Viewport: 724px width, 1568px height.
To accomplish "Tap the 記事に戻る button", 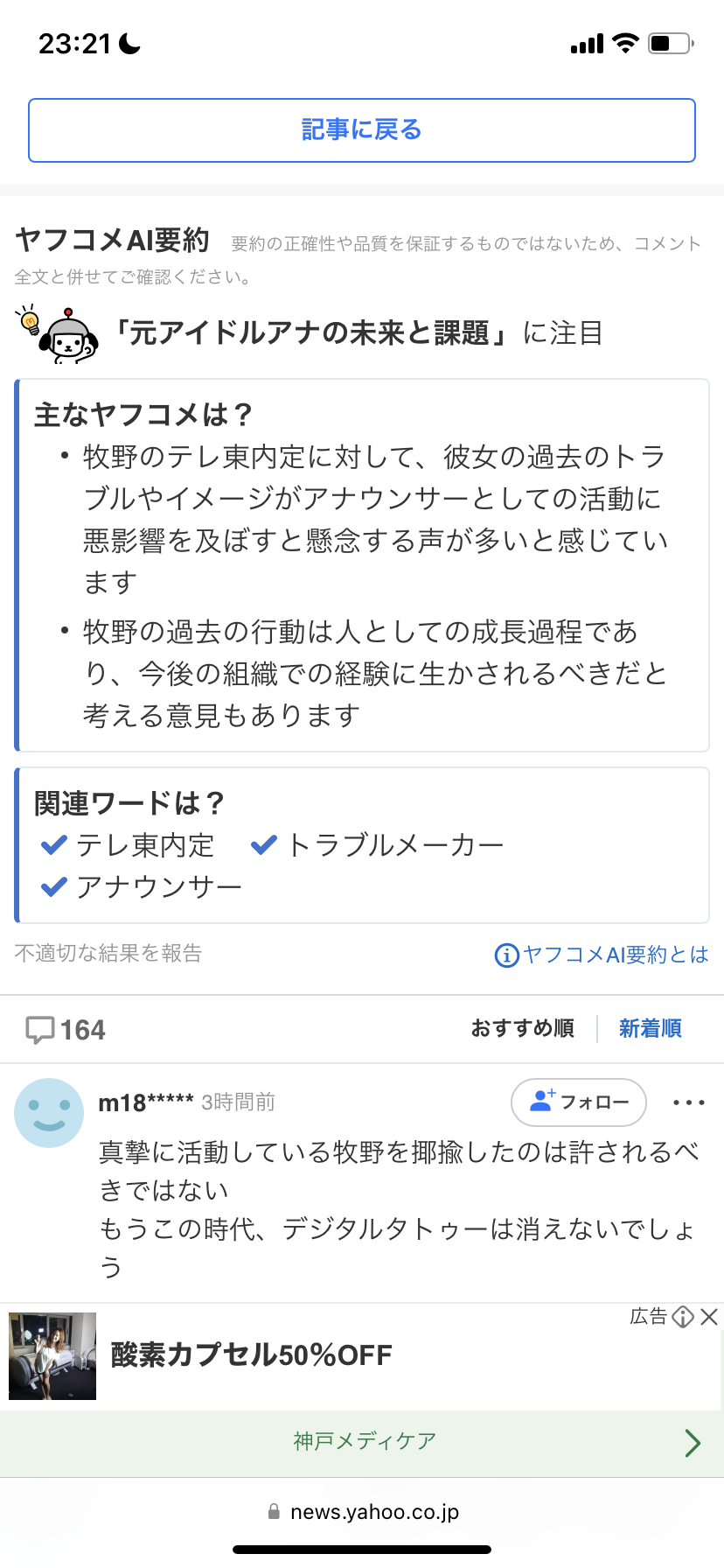I will point(362,130).
